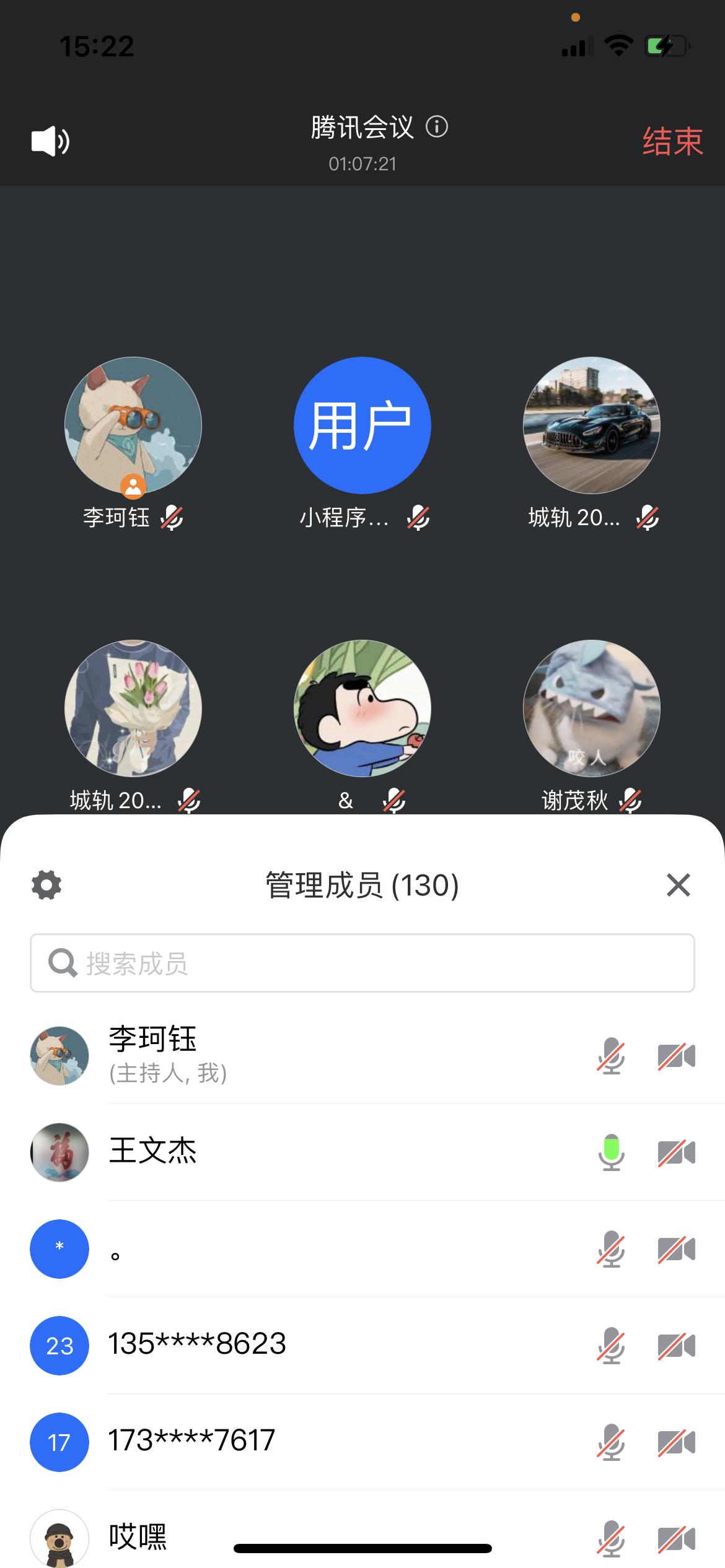Turn on your camera in 李珂钰 row
Viewport: 725px width, 1568px height.
coord(676,1056)
